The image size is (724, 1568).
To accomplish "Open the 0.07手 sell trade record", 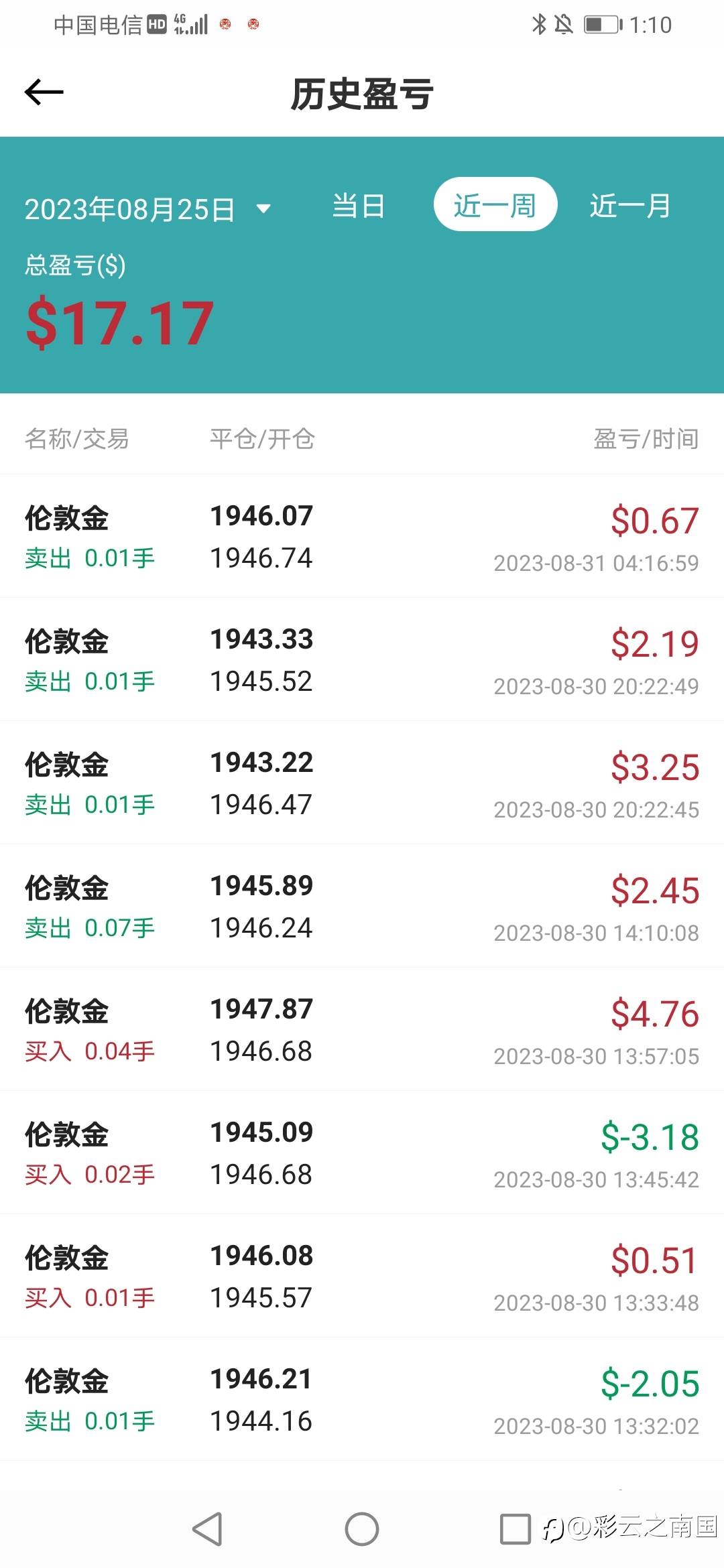I will tap(362, 906).
